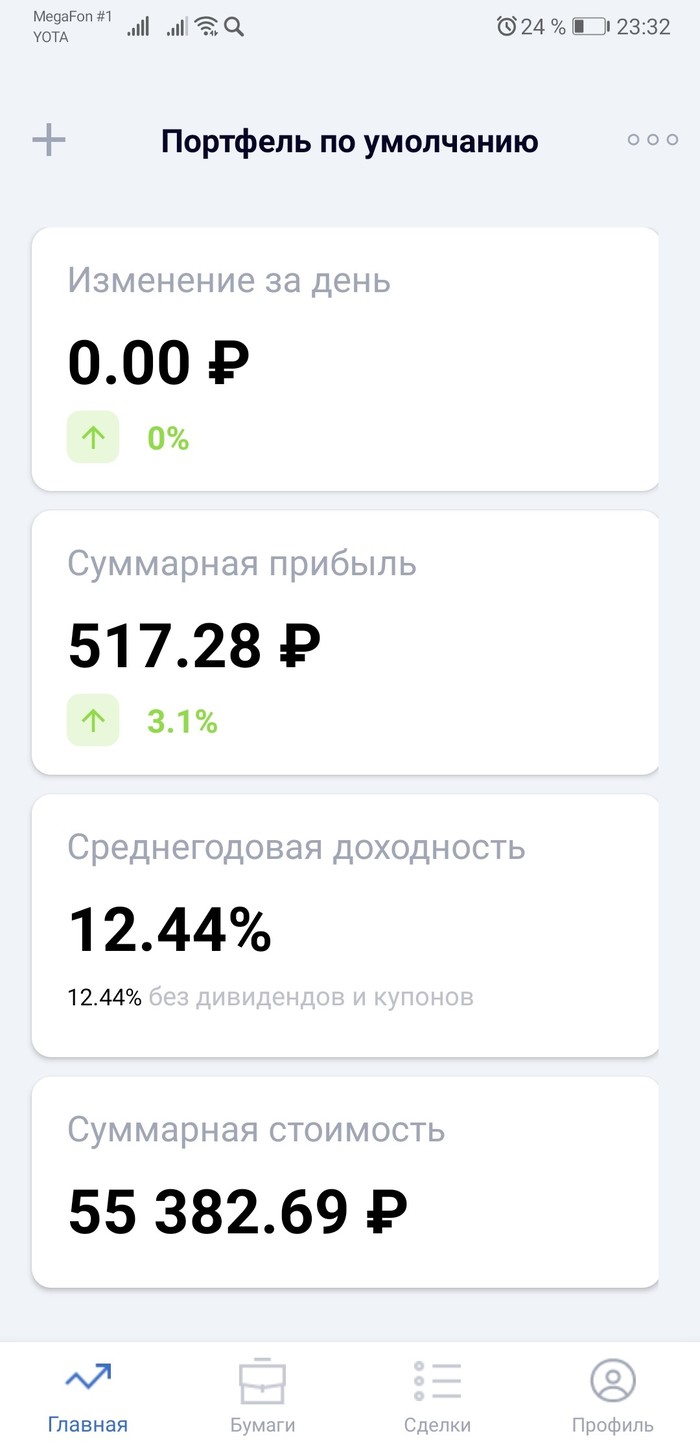The height and width of the screenshot is (1451, 700).
Task: Open the Суммарная стоимость card
Action: point(346,1182)
